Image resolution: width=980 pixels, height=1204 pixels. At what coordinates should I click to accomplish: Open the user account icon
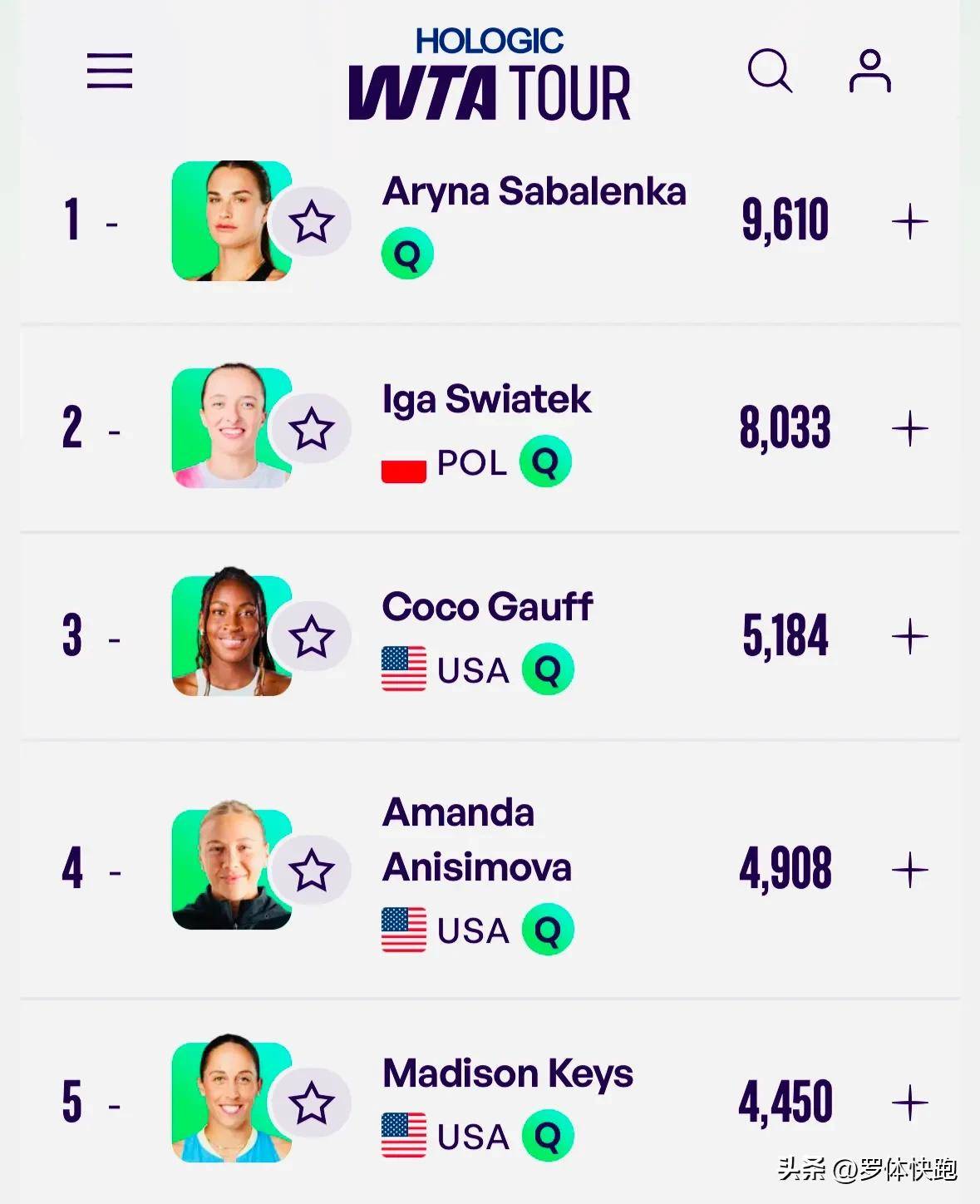(x=869, y=71)
